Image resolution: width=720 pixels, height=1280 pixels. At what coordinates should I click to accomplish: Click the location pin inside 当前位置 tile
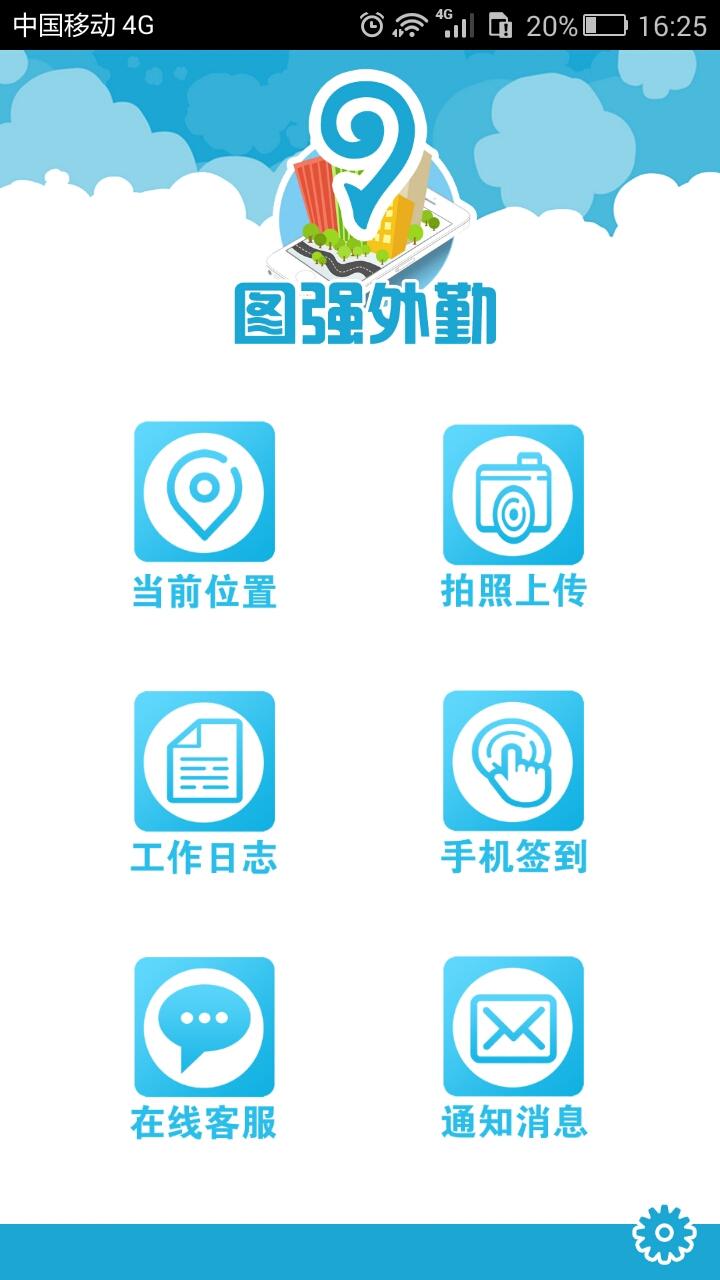[205, 492]
